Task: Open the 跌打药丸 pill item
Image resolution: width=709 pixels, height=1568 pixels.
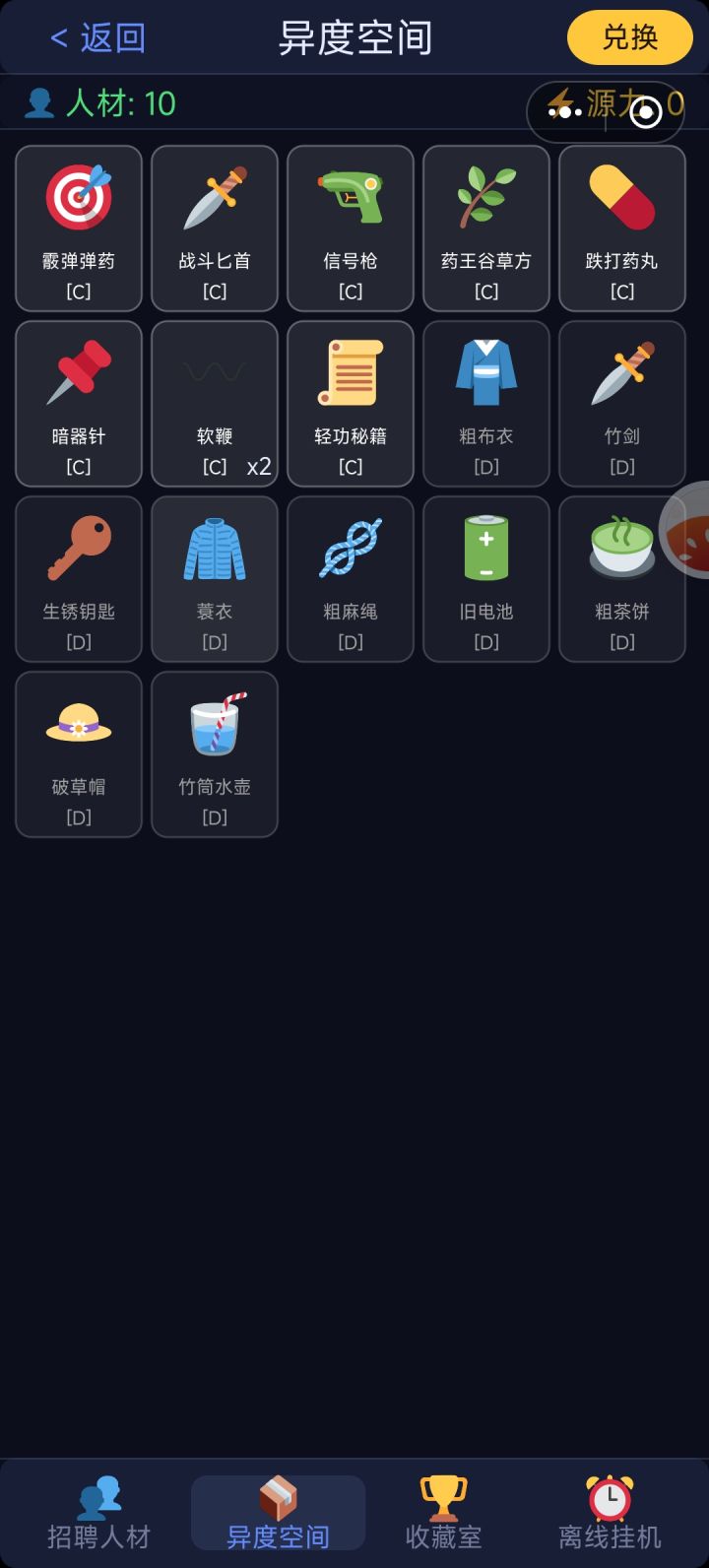Action: coord(621,229)
